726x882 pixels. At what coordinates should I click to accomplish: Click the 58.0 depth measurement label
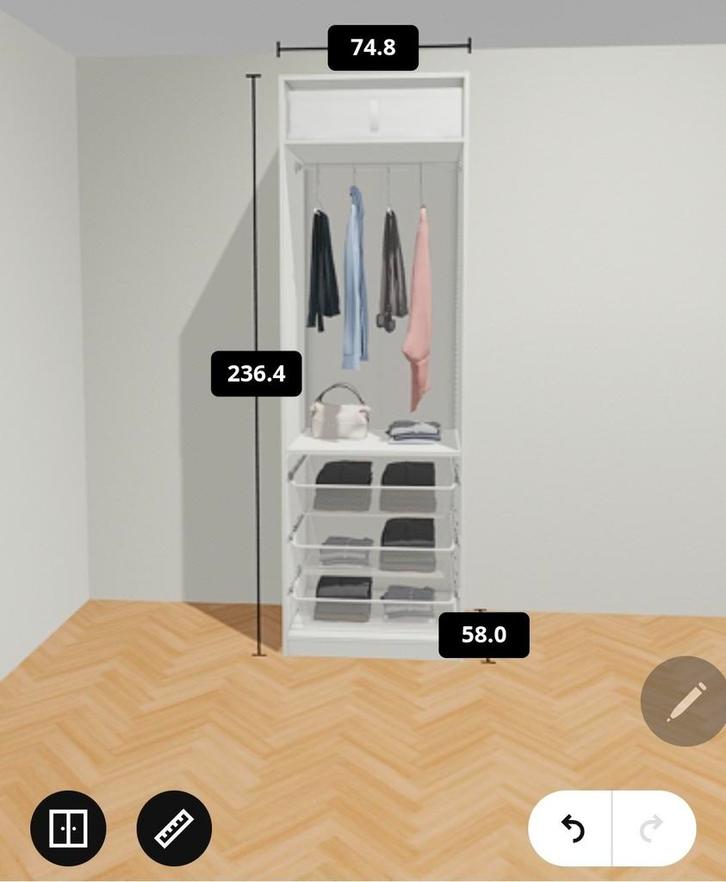(x=484, y=633)
